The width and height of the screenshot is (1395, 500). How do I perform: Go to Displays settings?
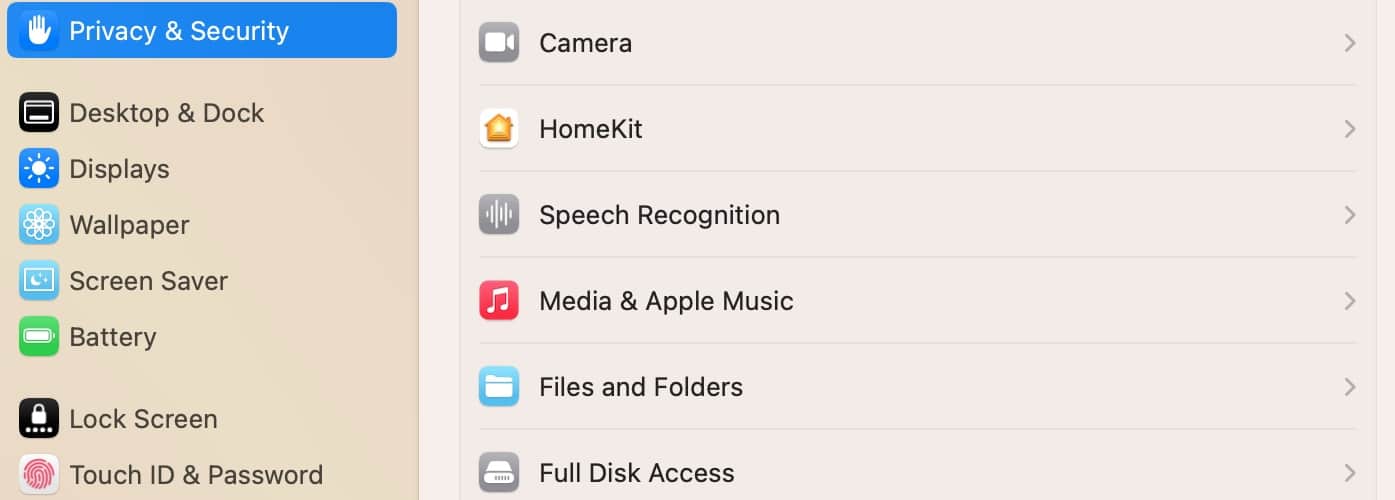point(119,169)
